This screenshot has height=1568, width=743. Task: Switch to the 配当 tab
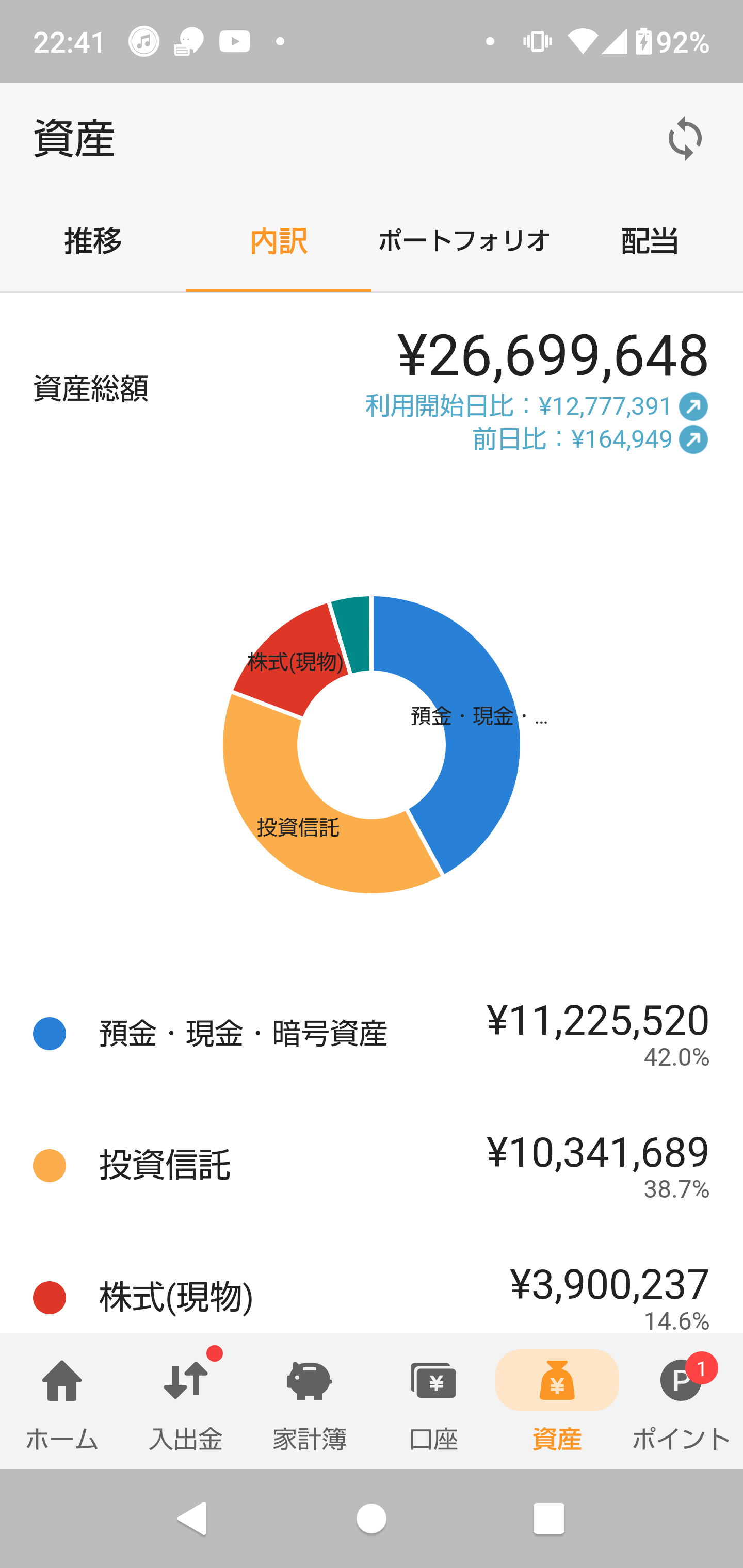coord(649,242)
